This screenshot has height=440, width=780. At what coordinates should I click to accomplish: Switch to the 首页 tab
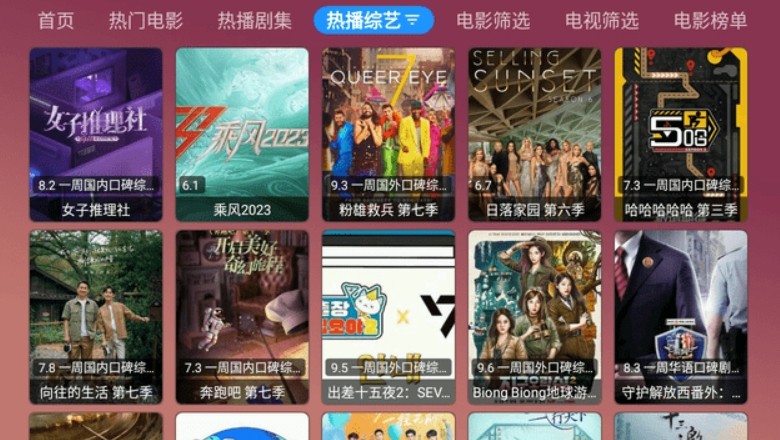(56, 20)
